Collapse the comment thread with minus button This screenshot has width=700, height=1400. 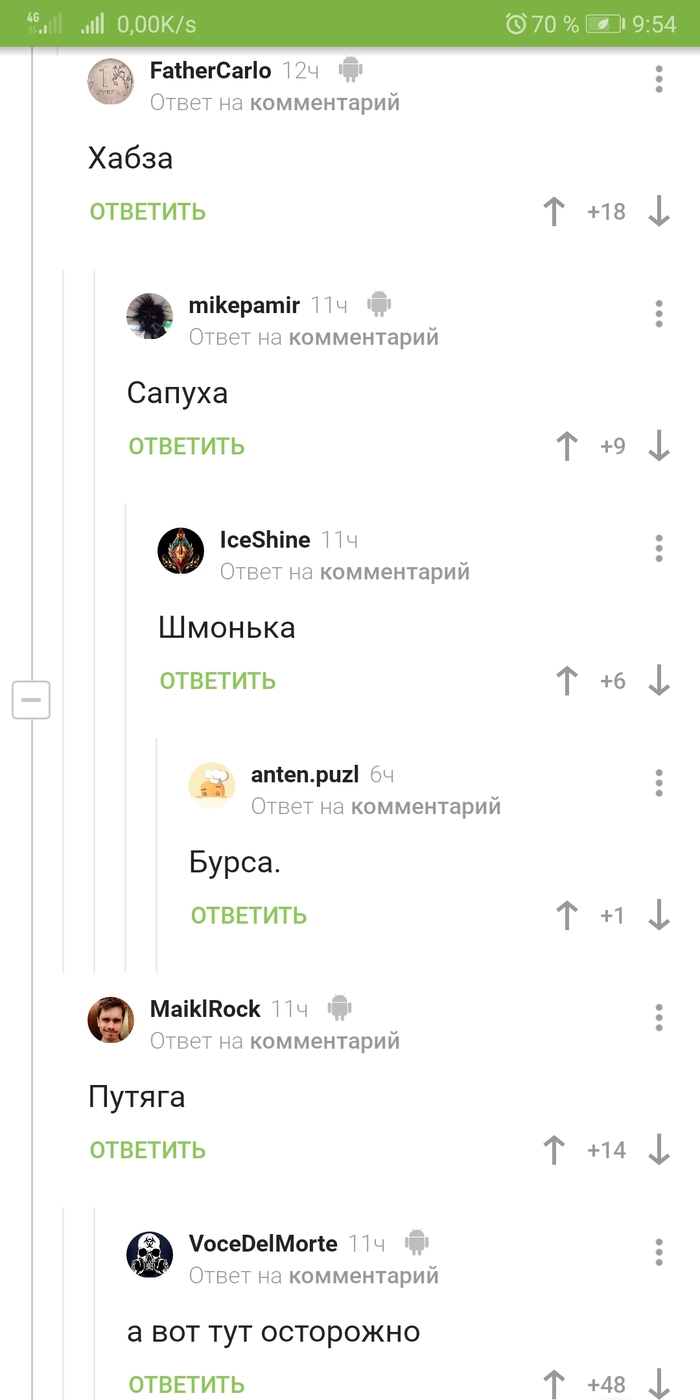tap(31, 700)
